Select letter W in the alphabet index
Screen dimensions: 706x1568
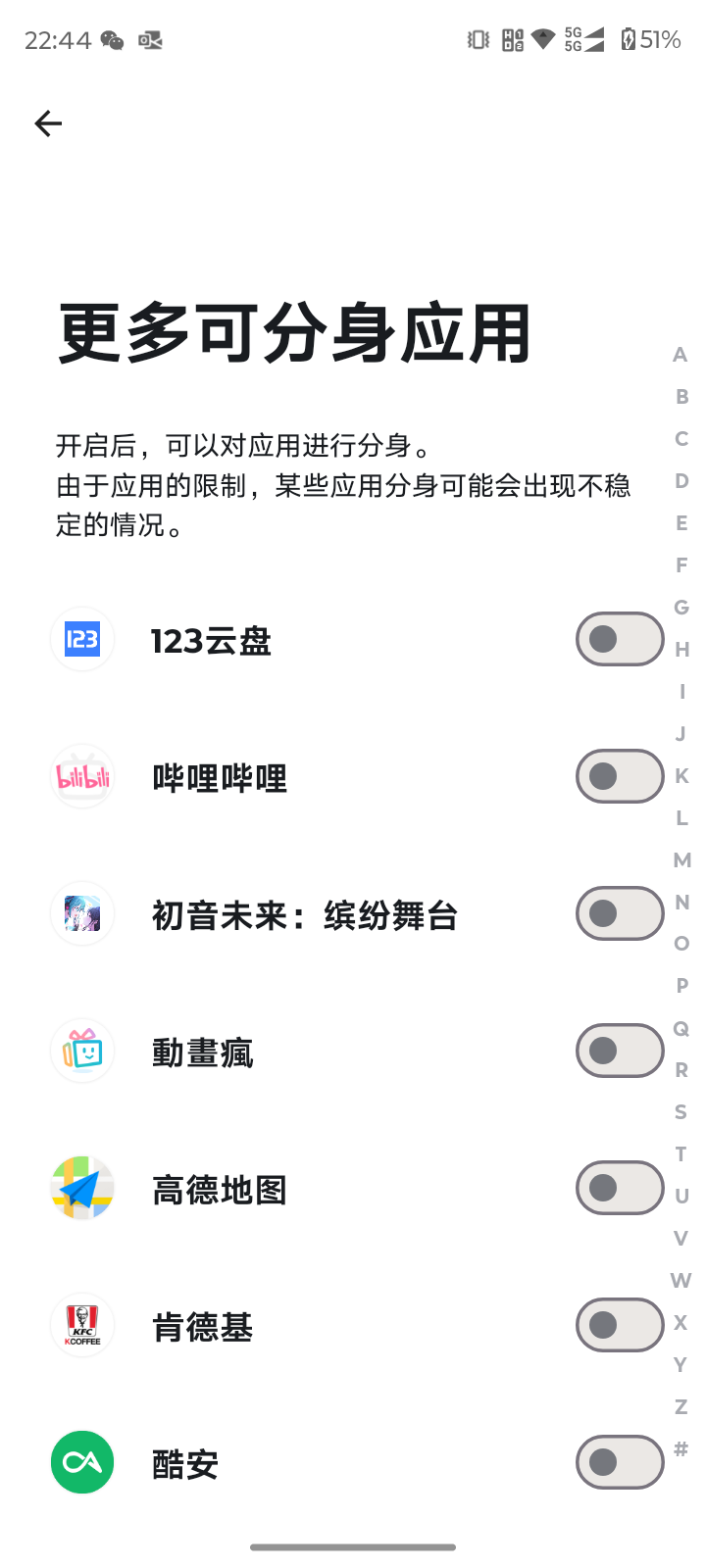(681, 1281)
